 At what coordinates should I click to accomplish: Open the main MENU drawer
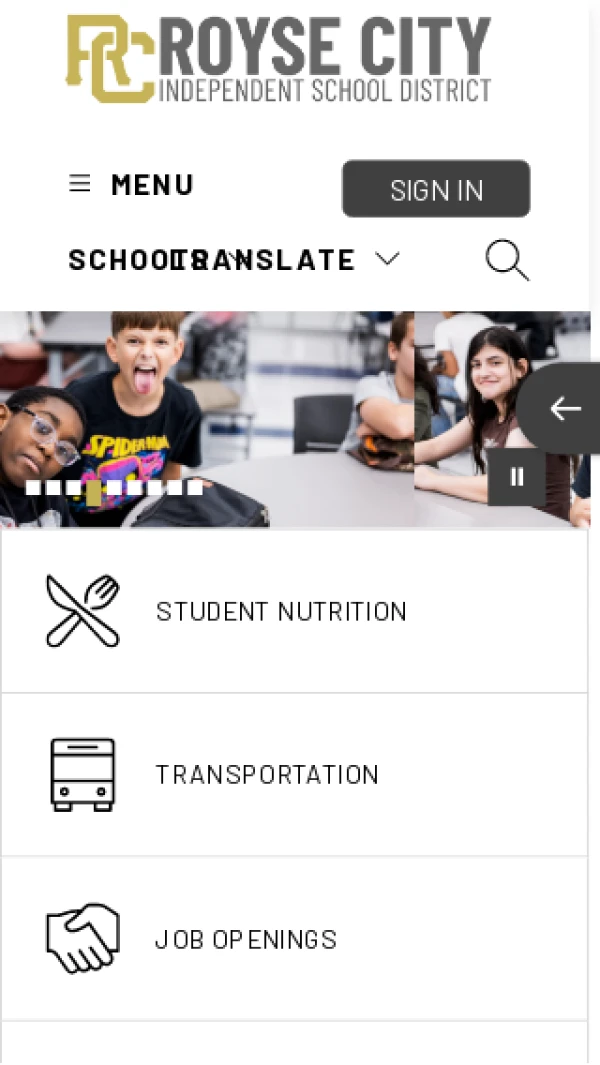pyautogui.click(x=131, y=185)
